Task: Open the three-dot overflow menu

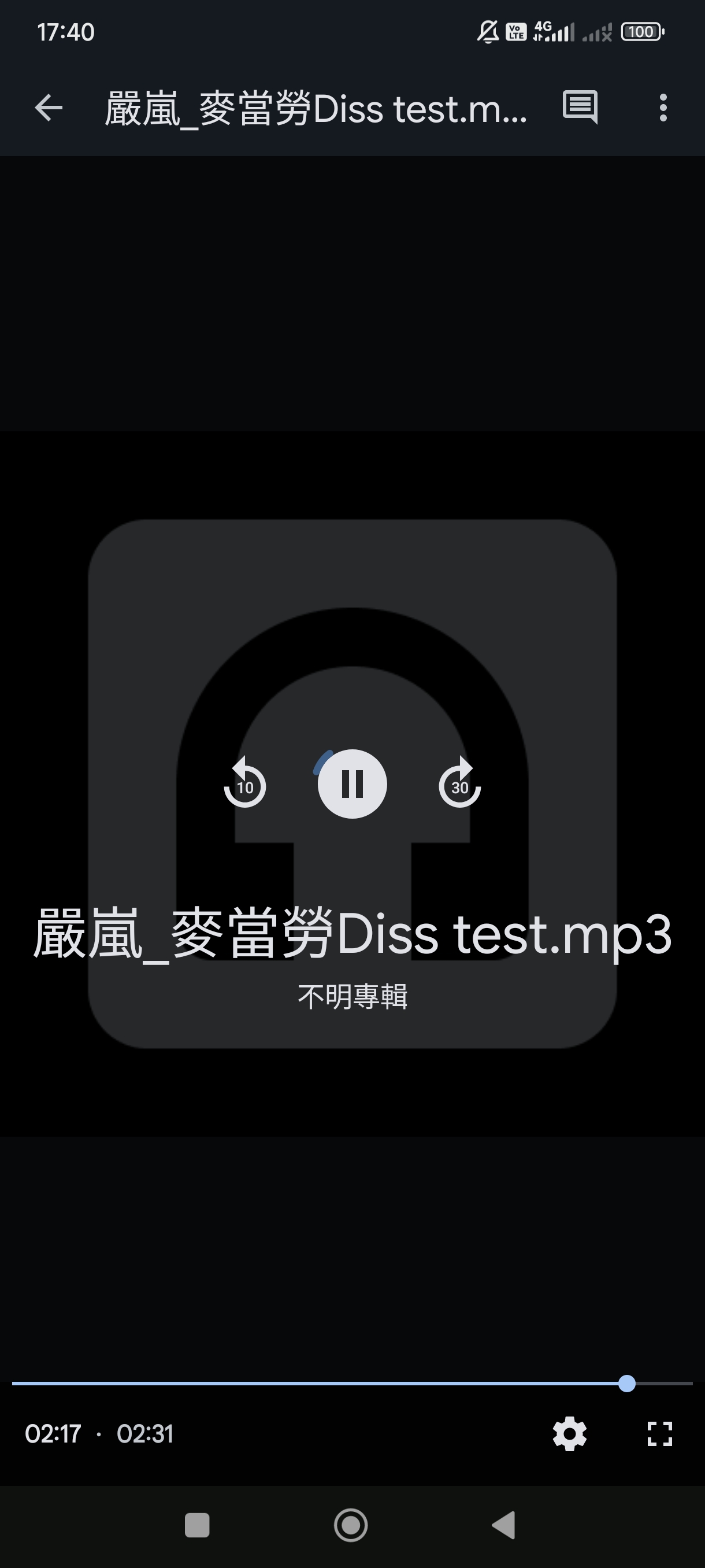Action: point(663,108)
